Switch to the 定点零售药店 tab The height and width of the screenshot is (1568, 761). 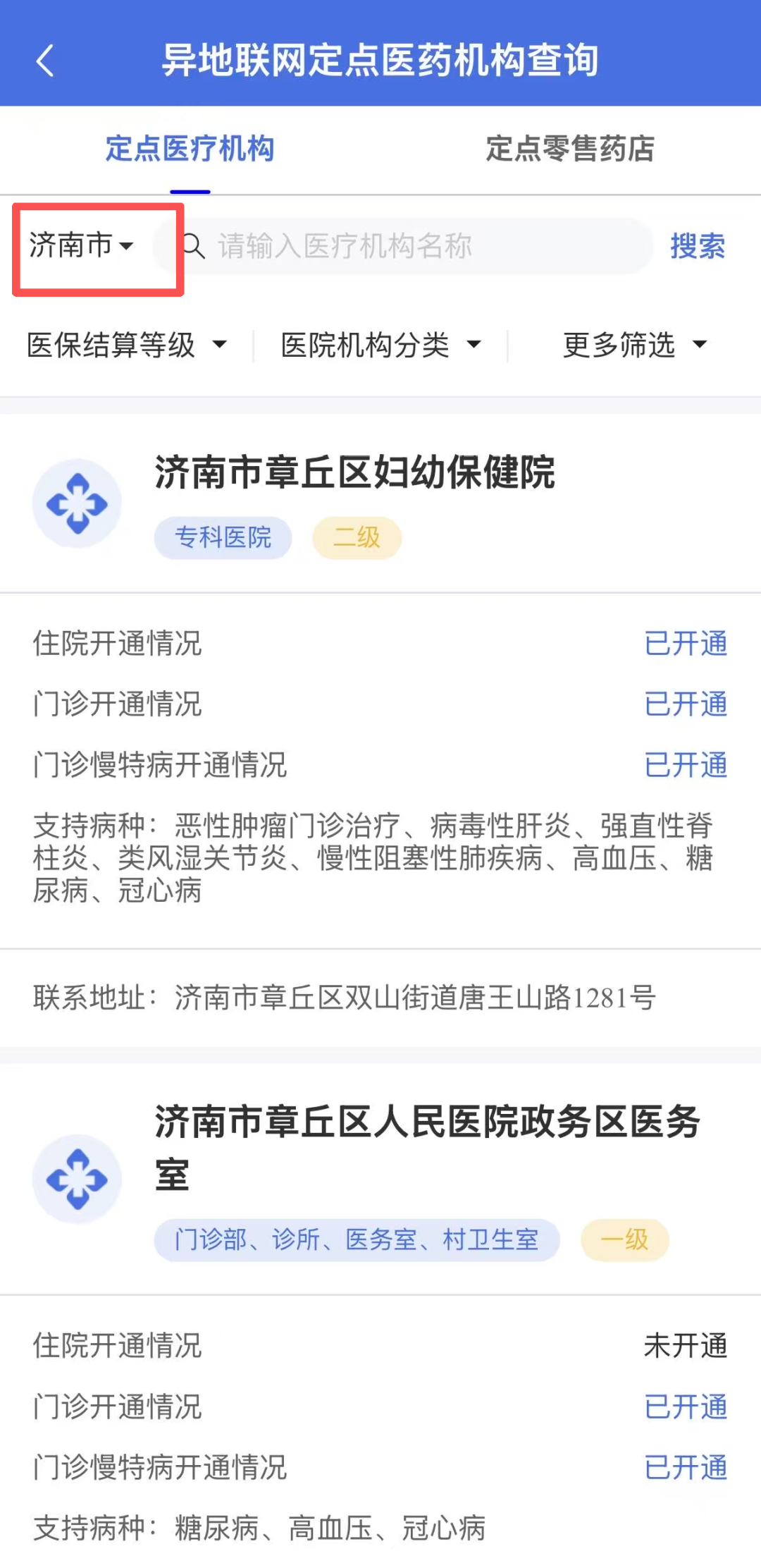tap(570, 149)
